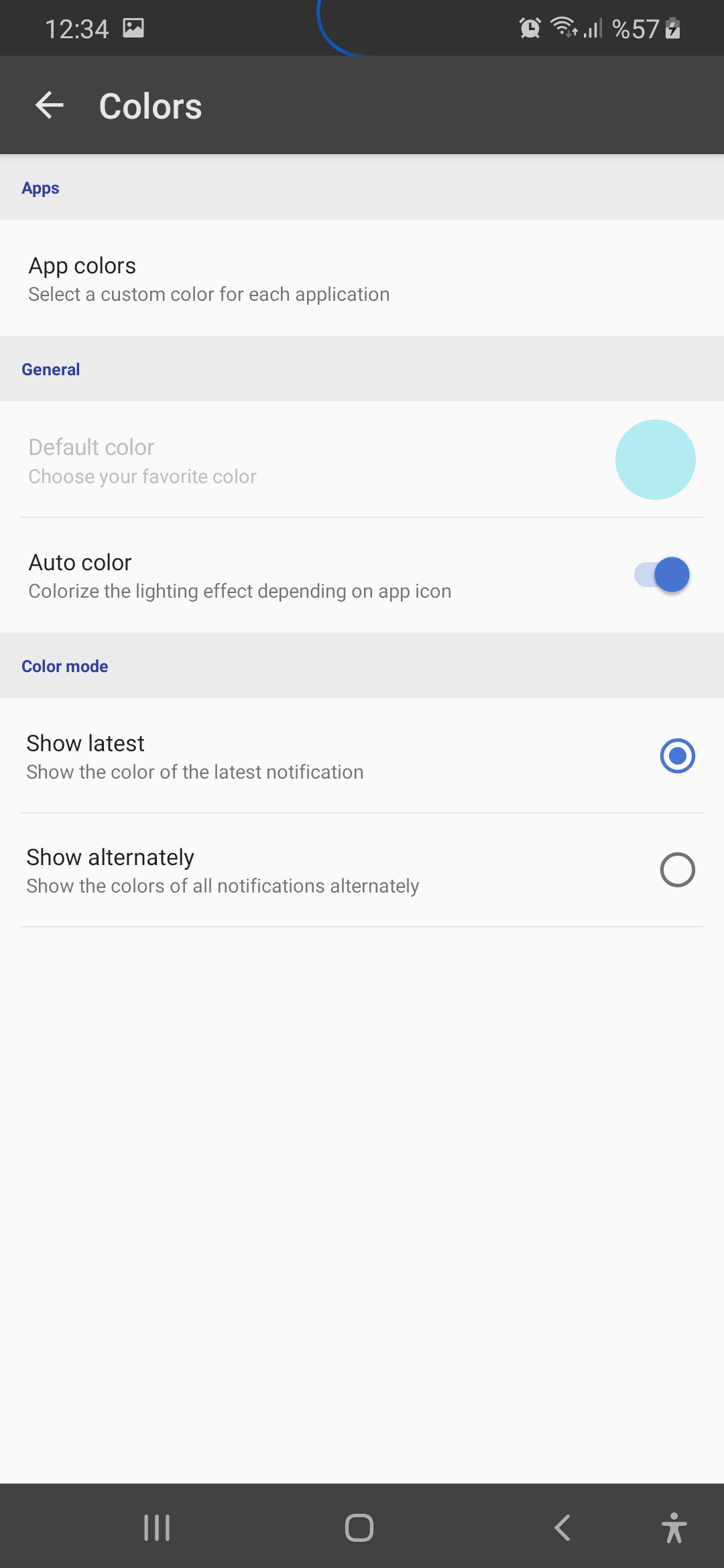724x1568 pixels.
Task: Open App colors settings
Action: pyautogui.click(x=362, y=278)
